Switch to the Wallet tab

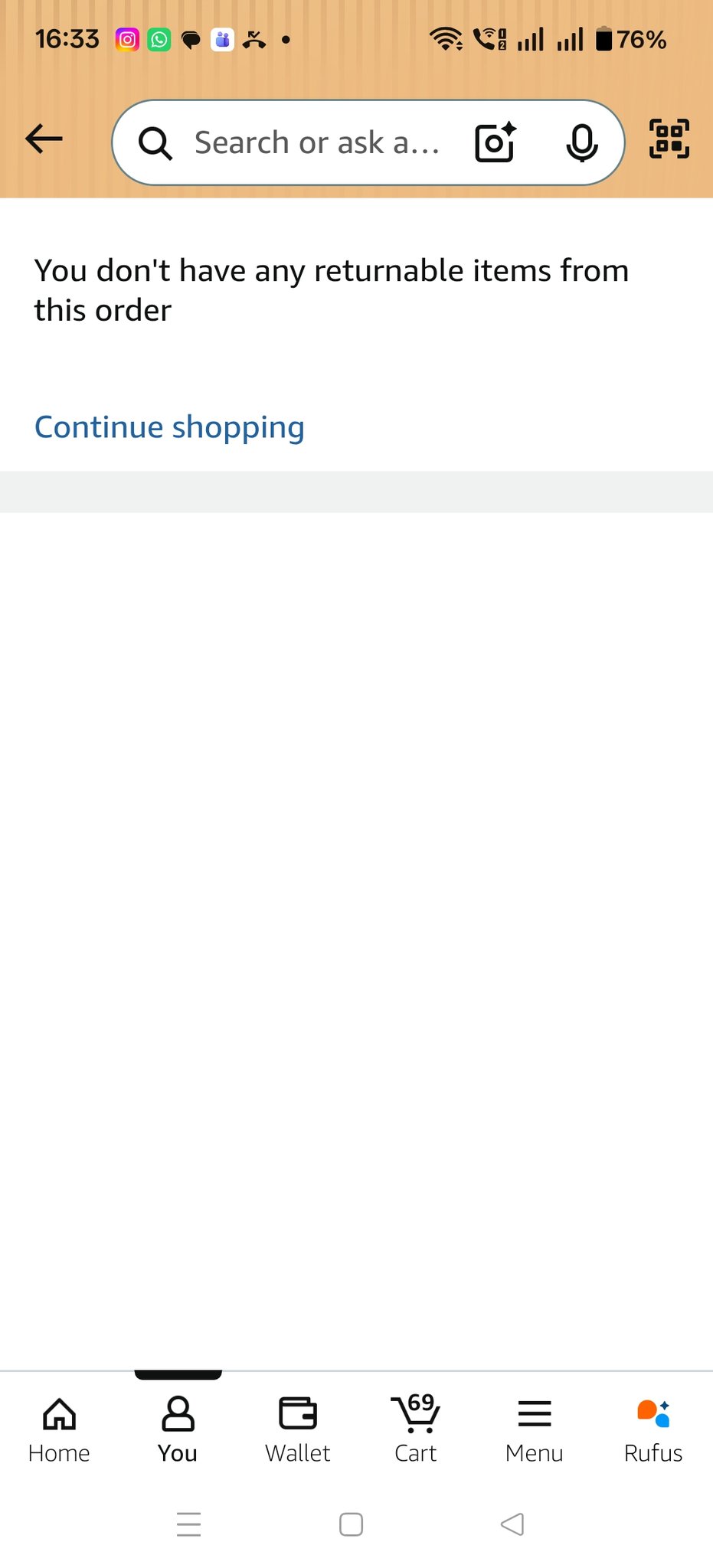pos(297,1429)
